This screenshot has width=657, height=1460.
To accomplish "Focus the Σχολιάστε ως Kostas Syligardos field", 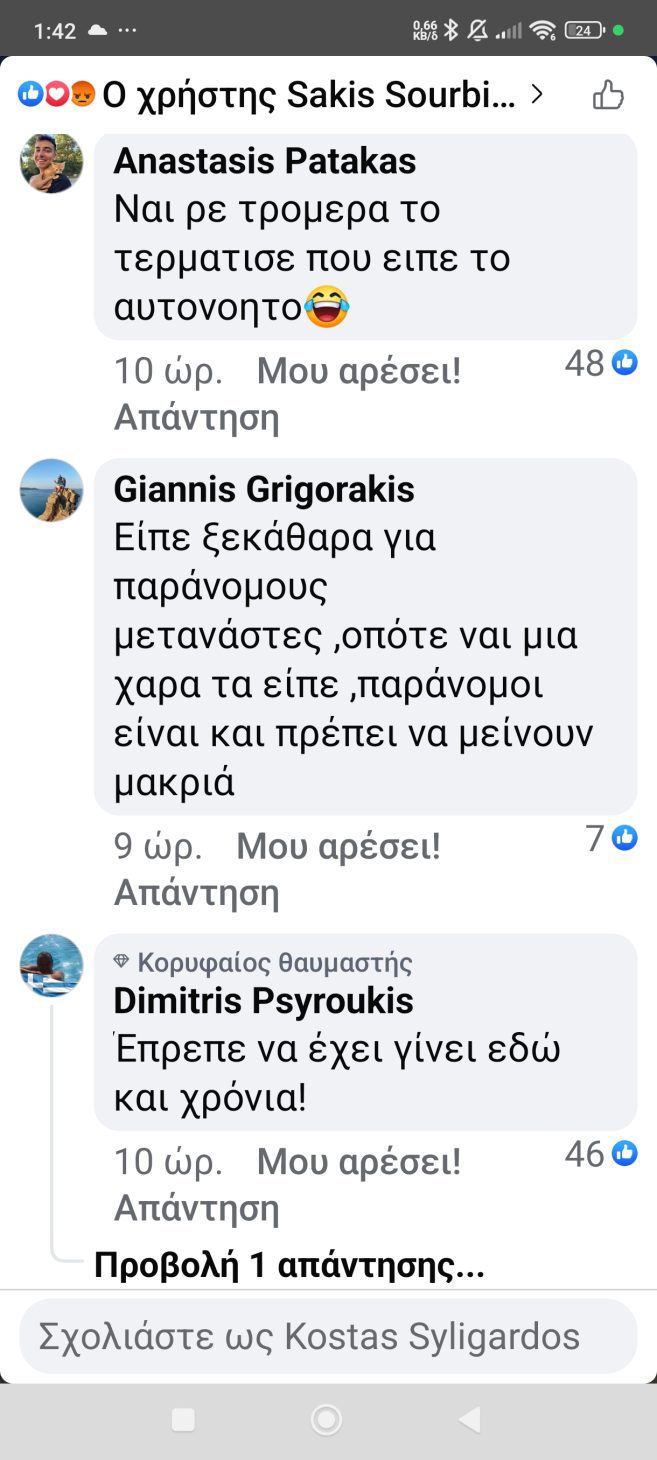I will 328,1336.
